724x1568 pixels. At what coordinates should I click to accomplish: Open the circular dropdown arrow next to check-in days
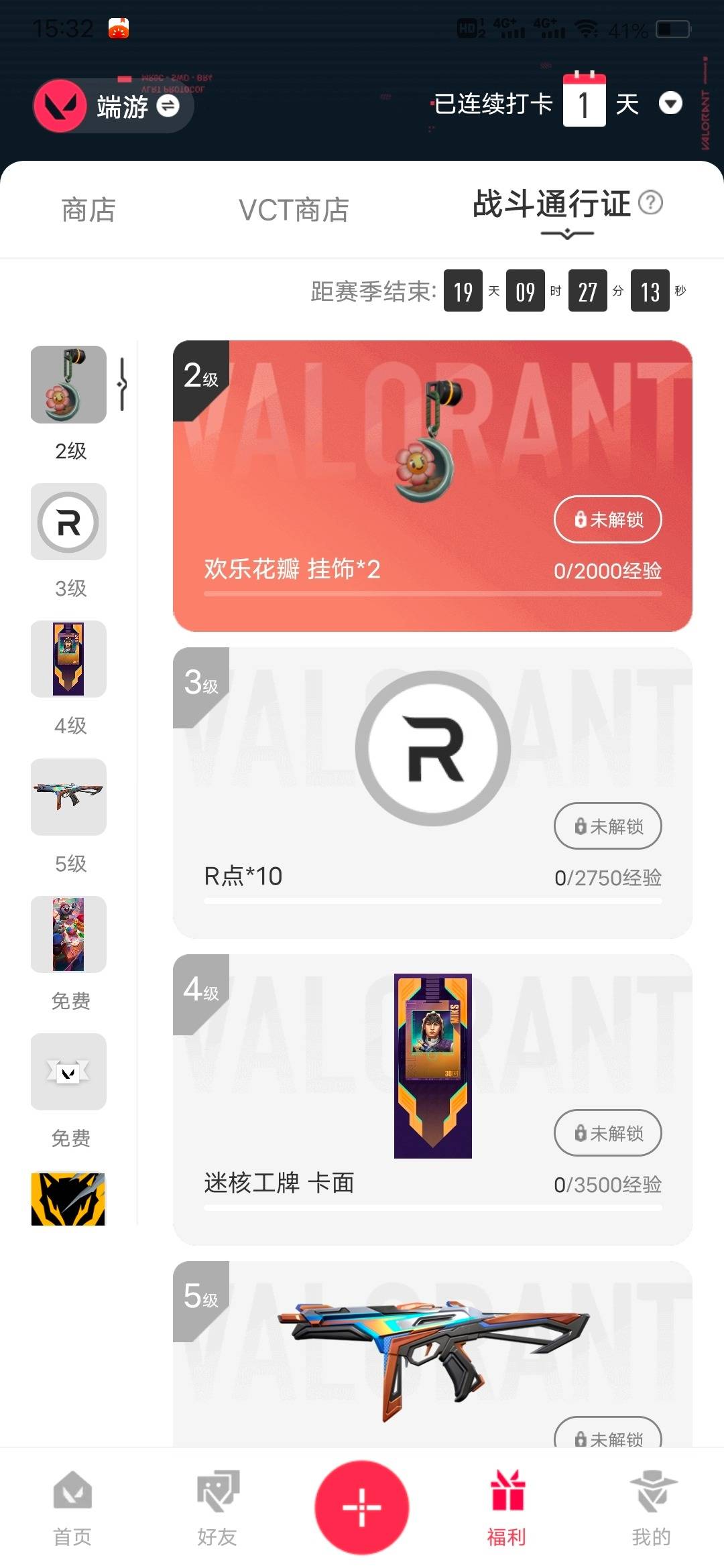tap(672, 104)
